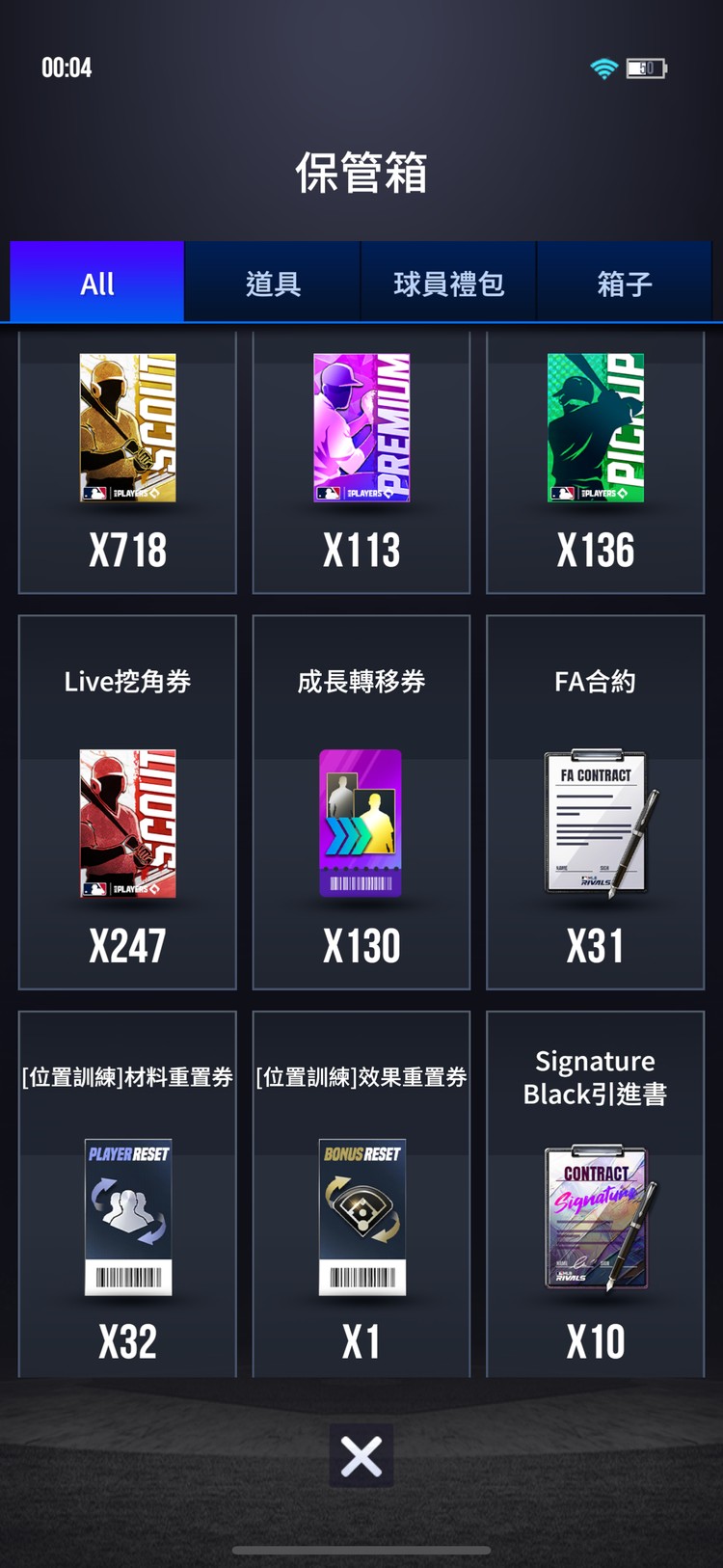This screenshot has height=1568, width=723.
Task: Tap the item counter X113 under Premium pack
Action: pos(361,550)
